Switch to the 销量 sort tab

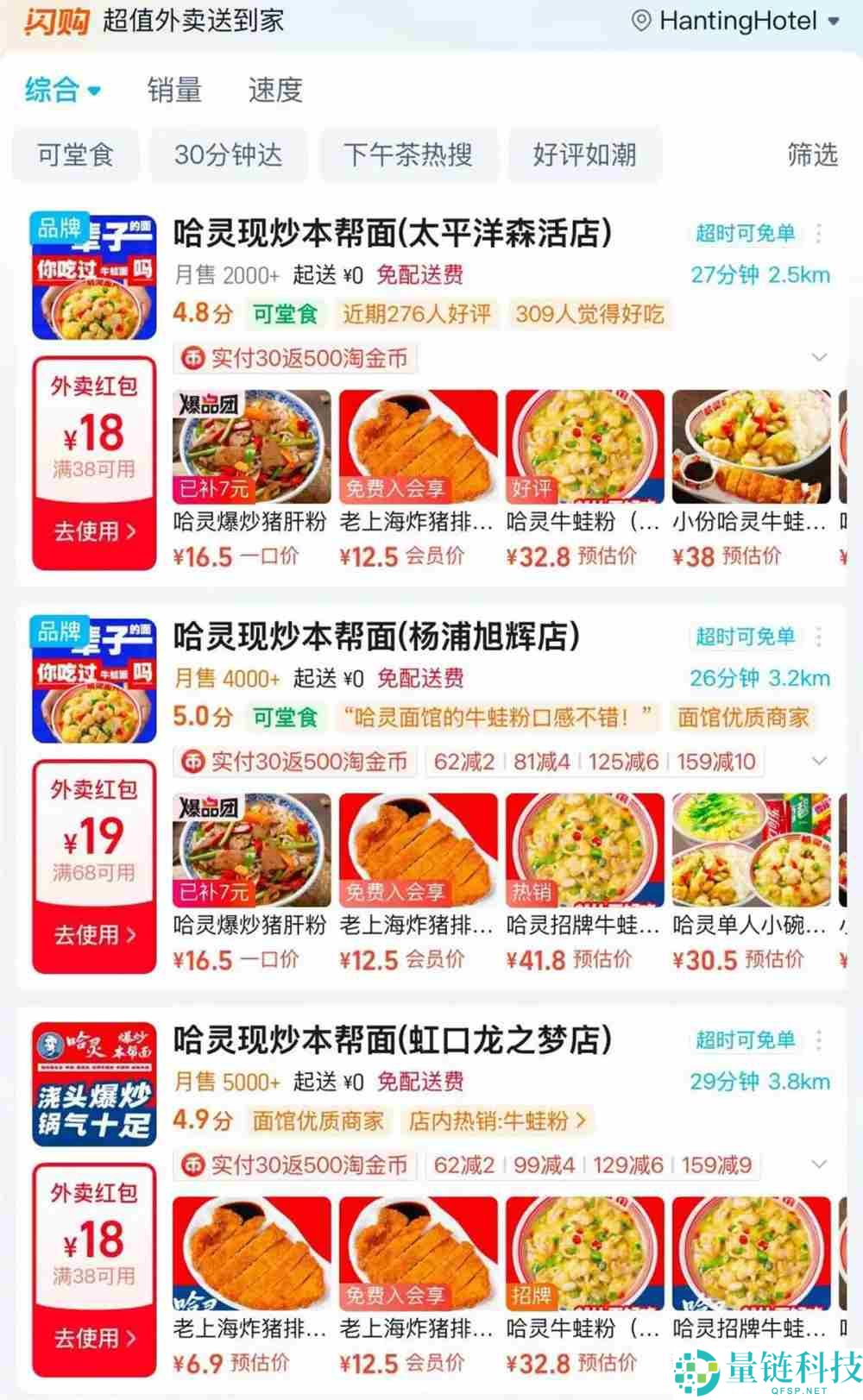176,89
